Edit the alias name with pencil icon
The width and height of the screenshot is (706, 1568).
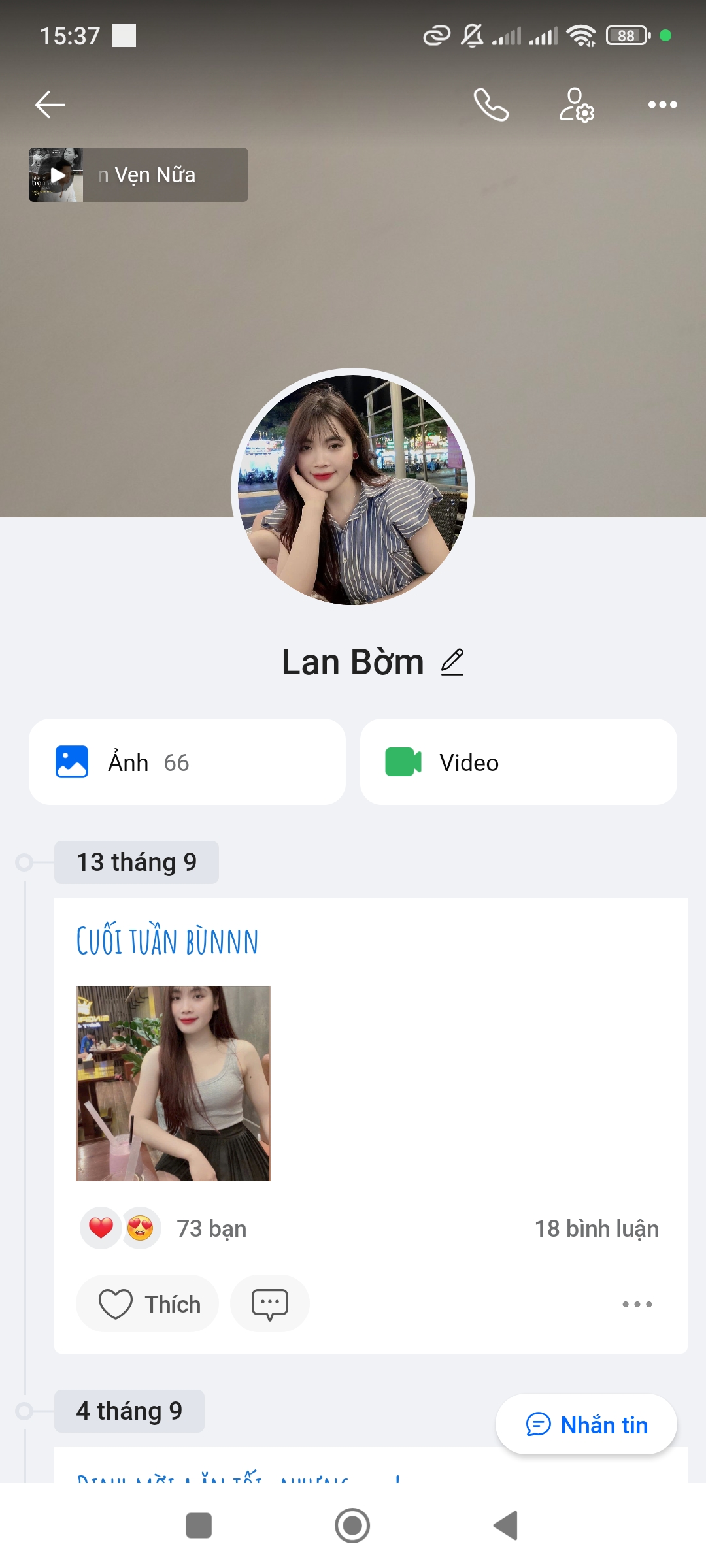point(452,662)
